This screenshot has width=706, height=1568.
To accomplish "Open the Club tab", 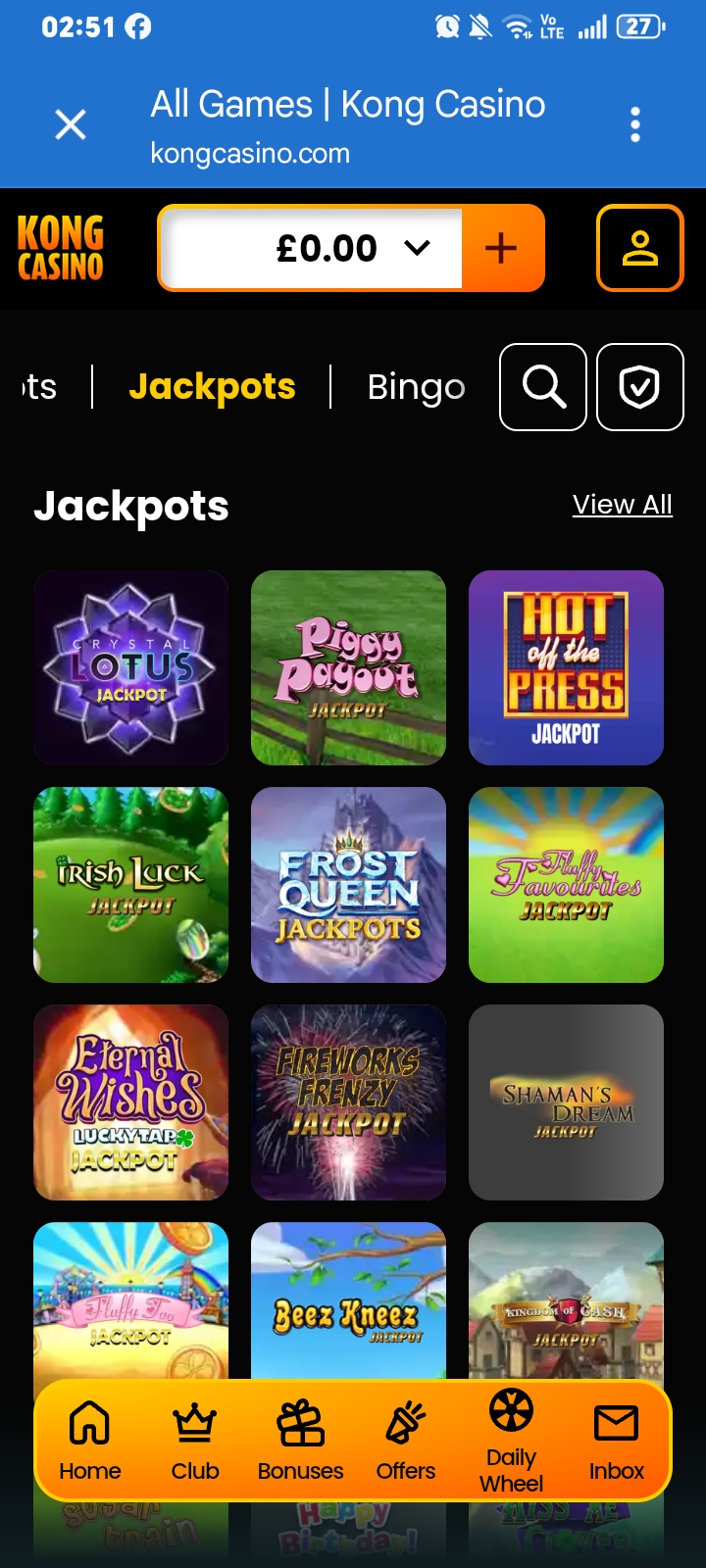I will 195,1442.
